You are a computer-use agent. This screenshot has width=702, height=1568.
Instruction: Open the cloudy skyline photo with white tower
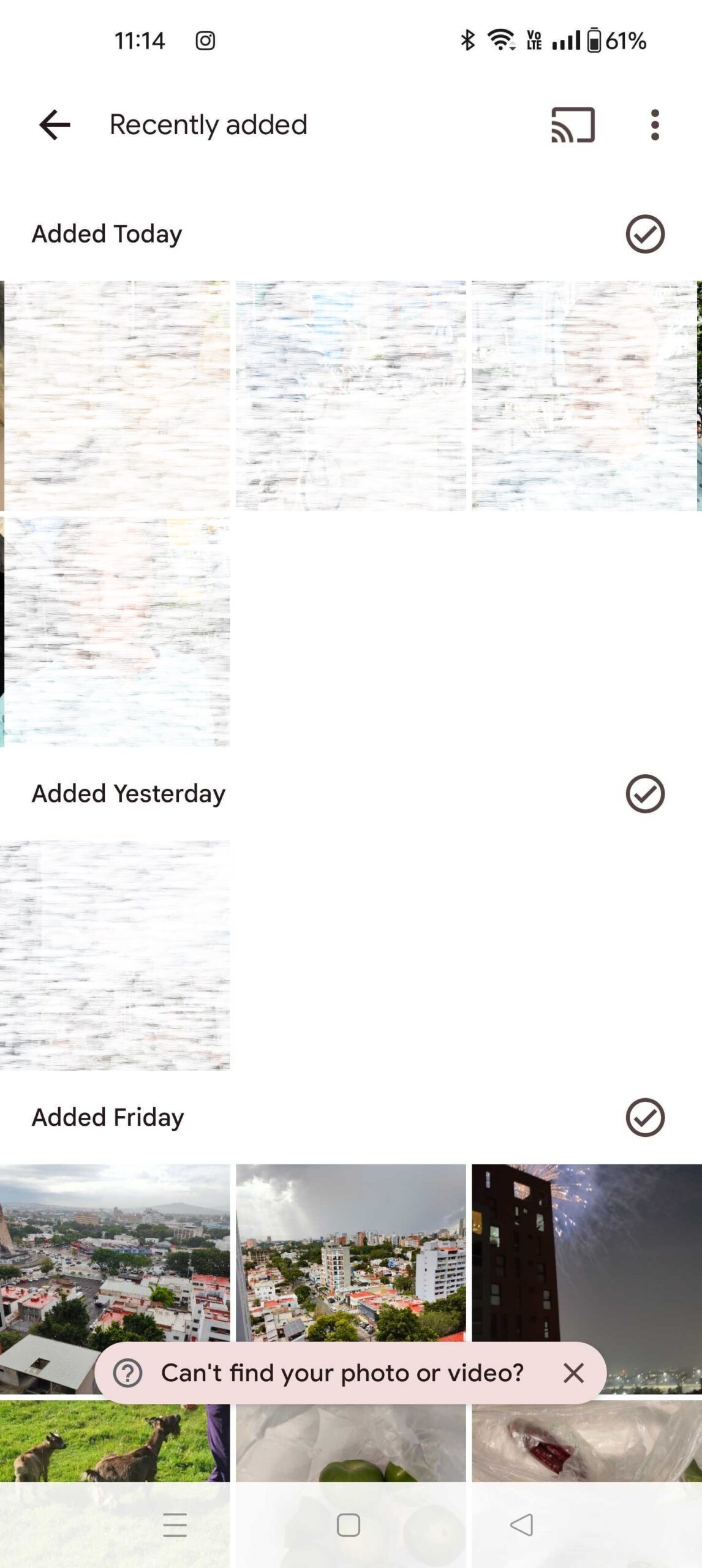350,1249
